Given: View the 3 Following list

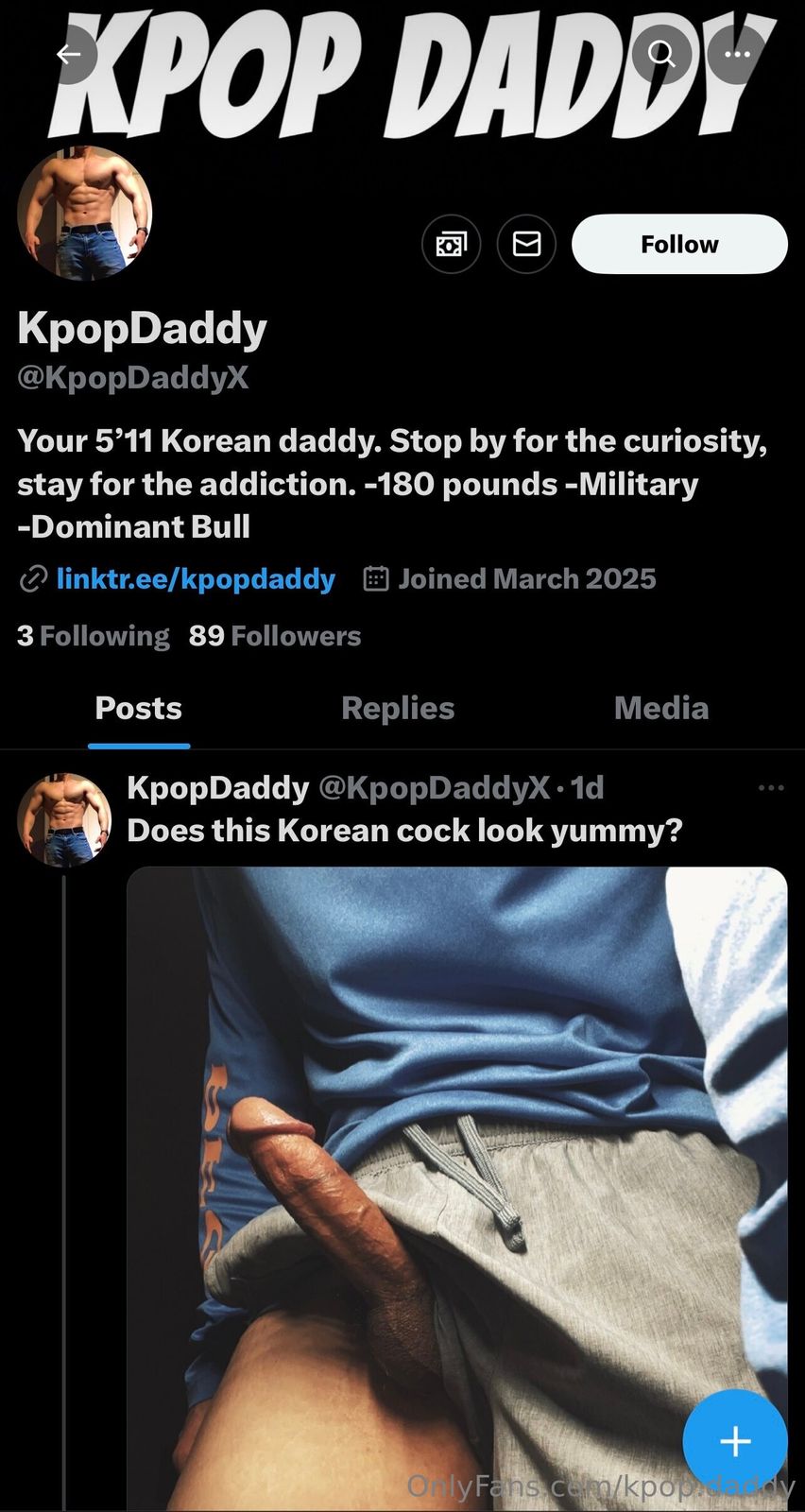Looking at the screenshot, I should [x=94, y=636].
